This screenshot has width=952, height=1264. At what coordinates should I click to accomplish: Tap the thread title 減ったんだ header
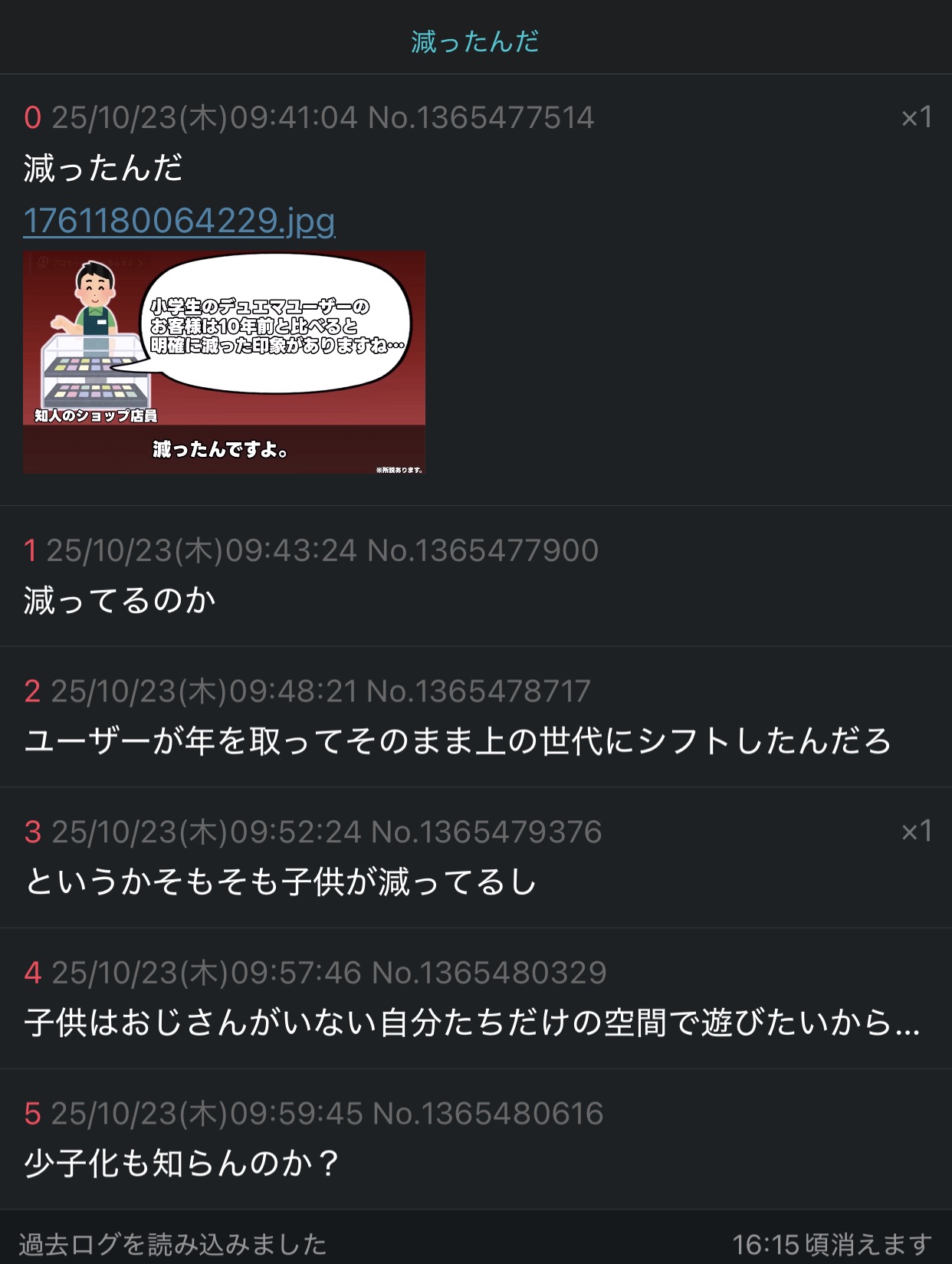[475, 41]
